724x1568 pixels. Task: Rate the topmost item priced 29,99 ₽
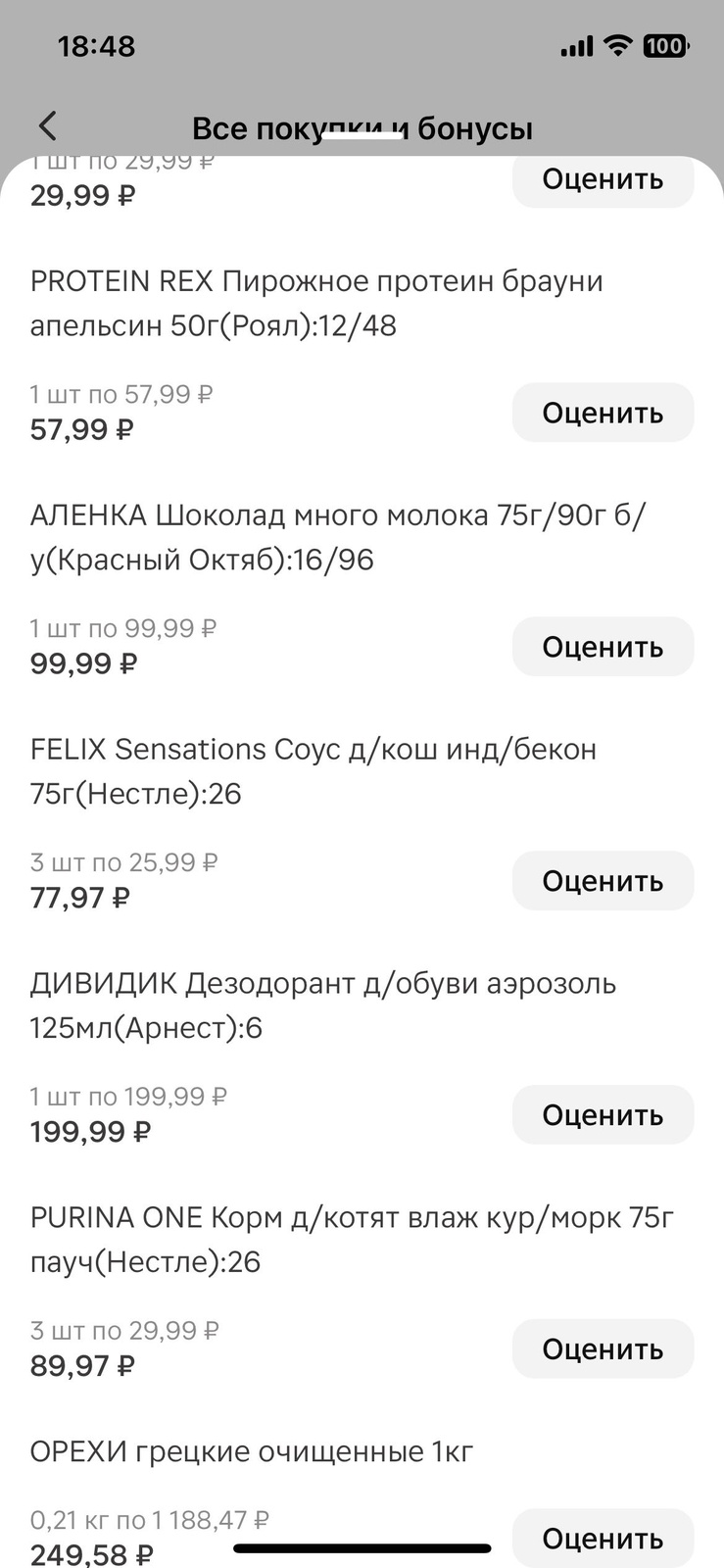point(603,181)
